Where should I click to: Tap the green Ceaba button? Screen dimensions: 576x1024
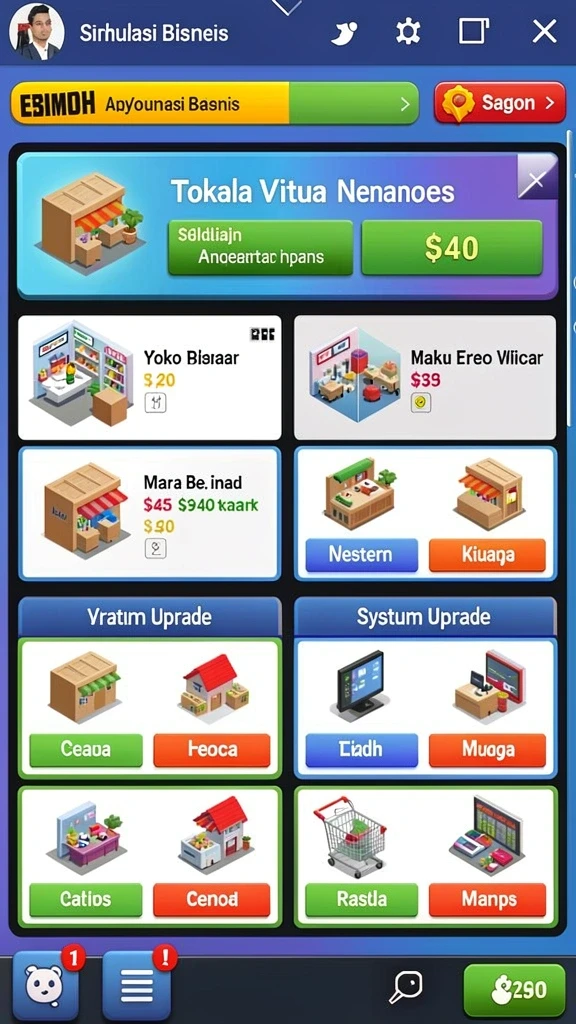point(86,749)
